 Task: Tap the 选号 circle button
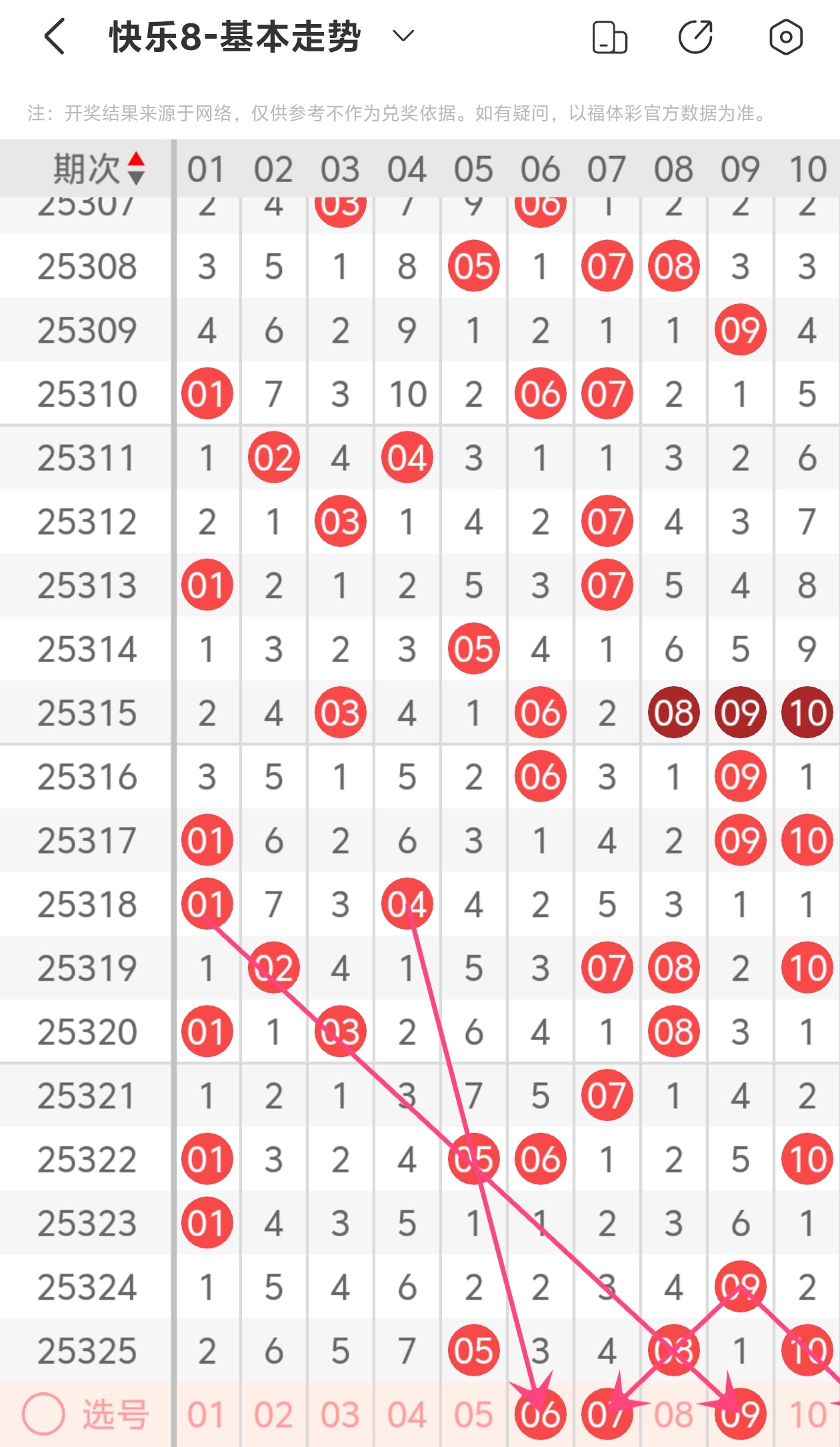click(x=44, y=1414)
